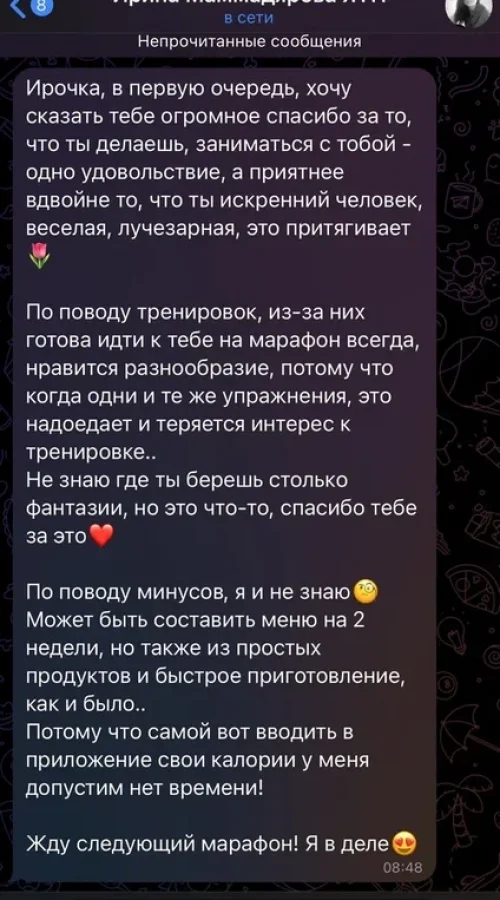
Task: Open the contact's profile photo
Action: (x=470, y=10)
